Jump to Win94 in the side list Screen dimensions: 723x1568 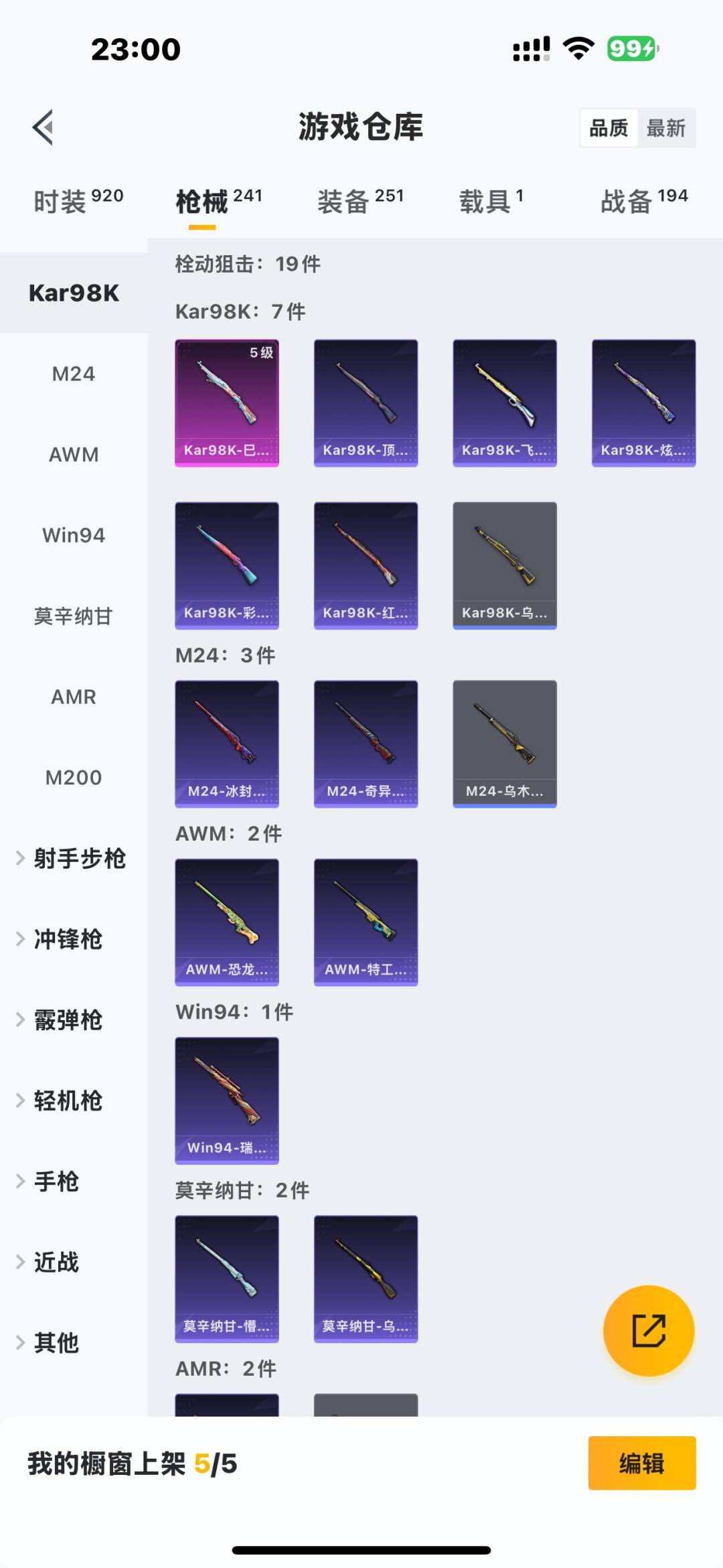74,535
